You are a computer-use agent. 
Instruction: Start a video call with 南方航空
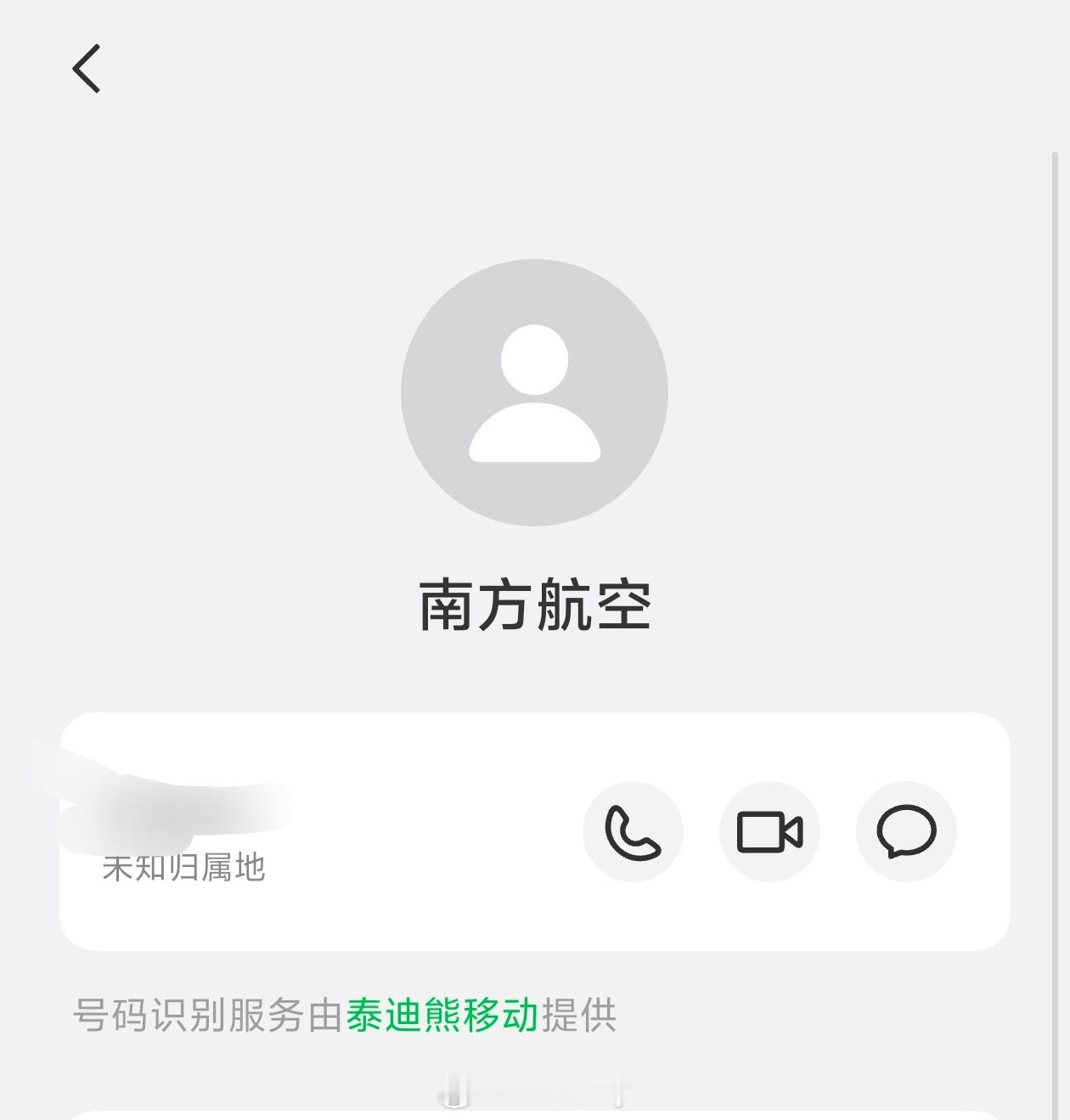pyautogui.click(x=769, y=831)
